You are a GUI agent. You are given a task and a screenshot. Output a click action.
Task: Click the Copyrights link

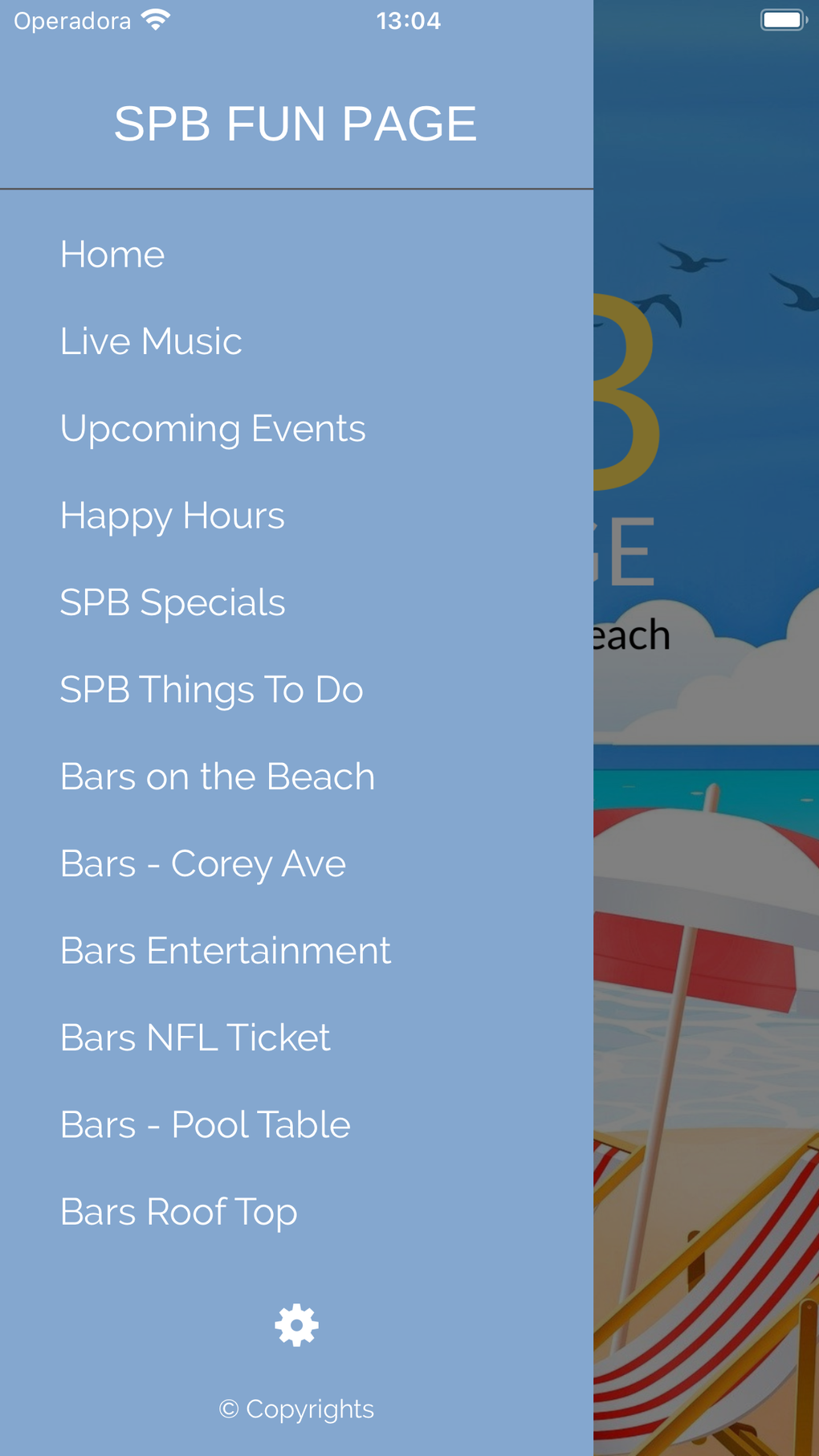[295, 1409]
